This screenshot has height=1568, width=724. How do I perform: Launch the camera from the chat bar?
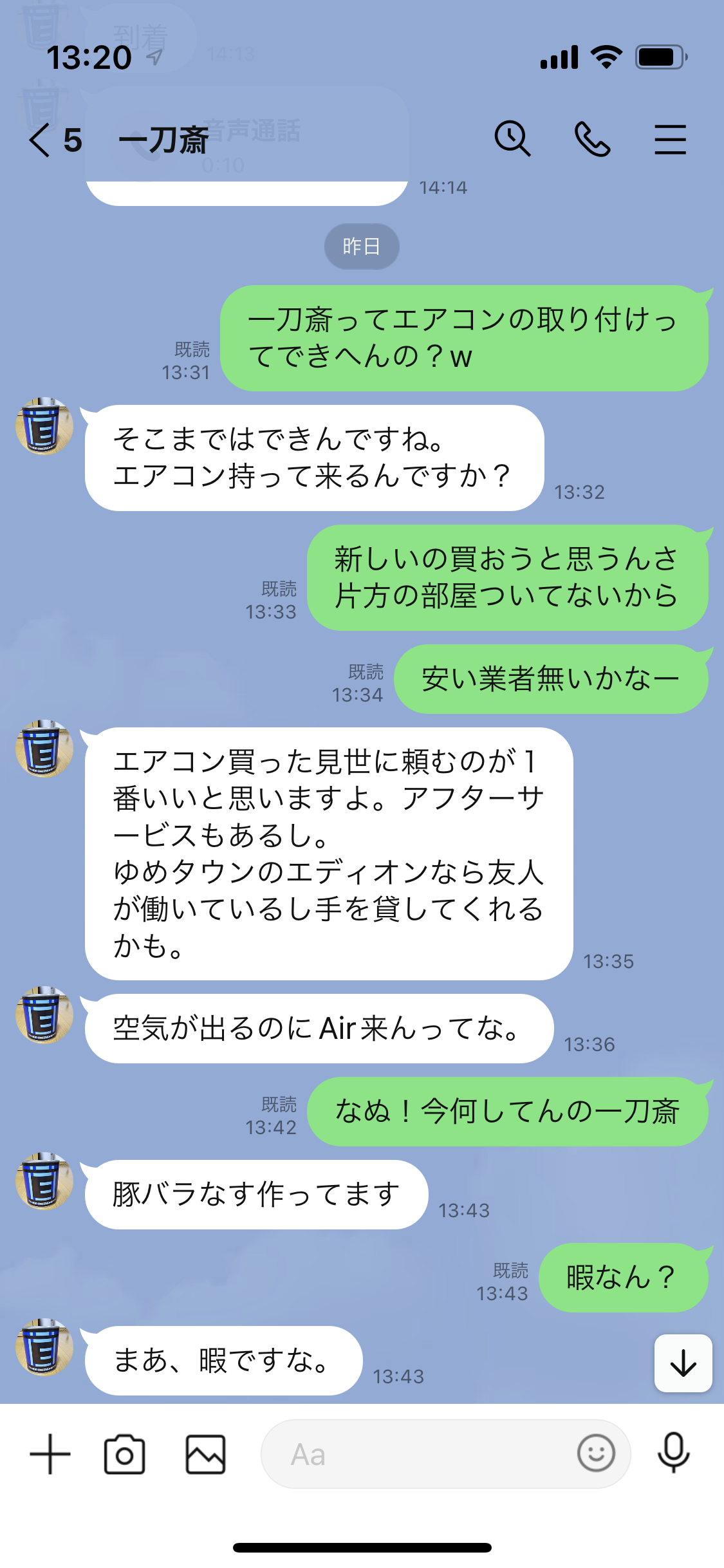124,1454
